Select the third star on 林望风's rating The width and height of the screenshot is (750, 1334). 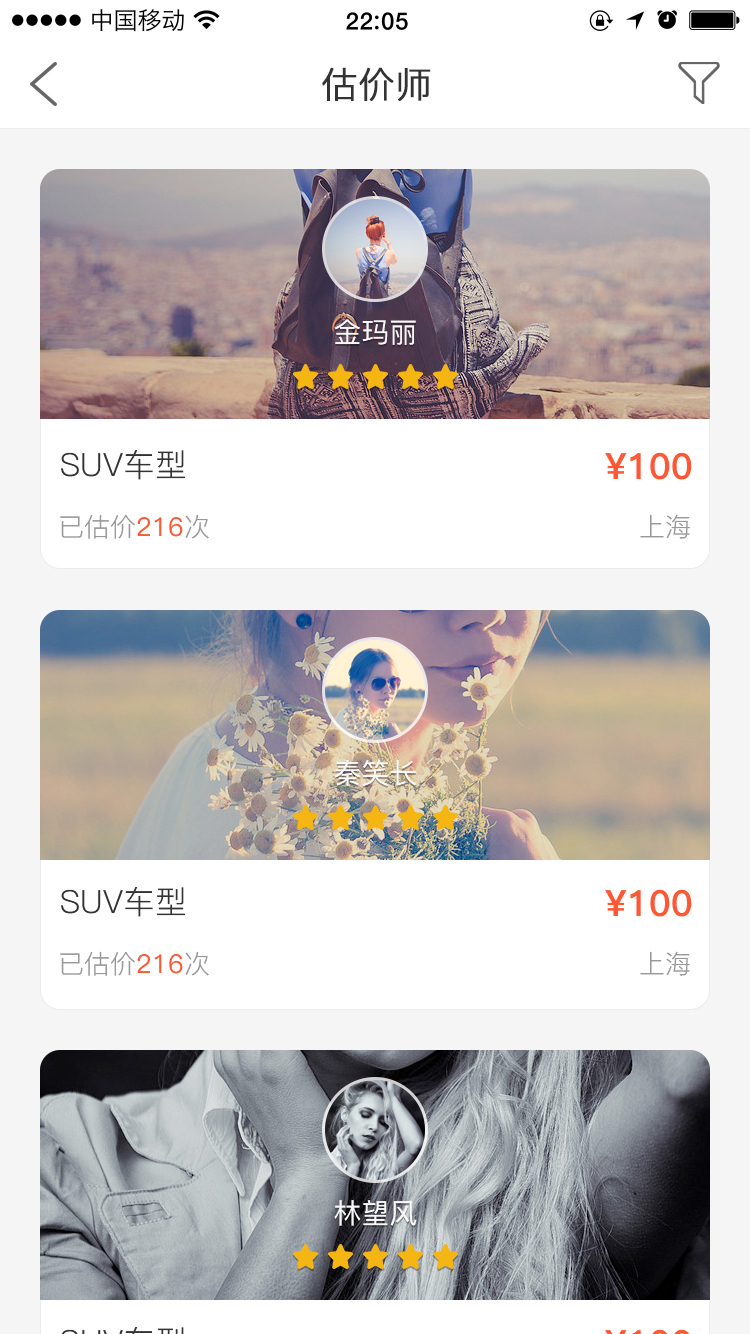pos(375,1257)
